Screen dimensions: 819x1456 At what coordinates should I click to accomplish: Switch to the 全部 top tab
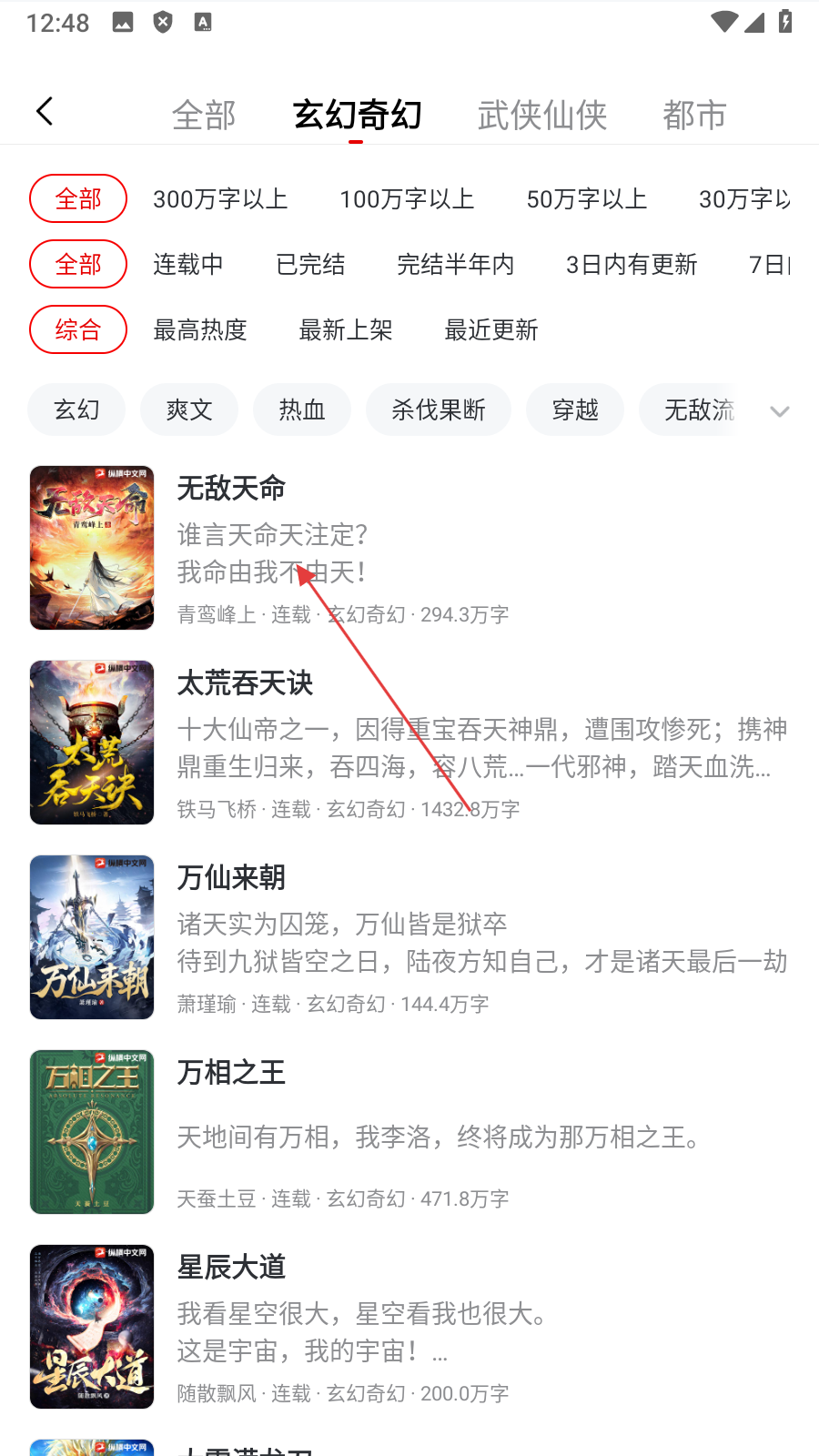[x=204, y=116]
